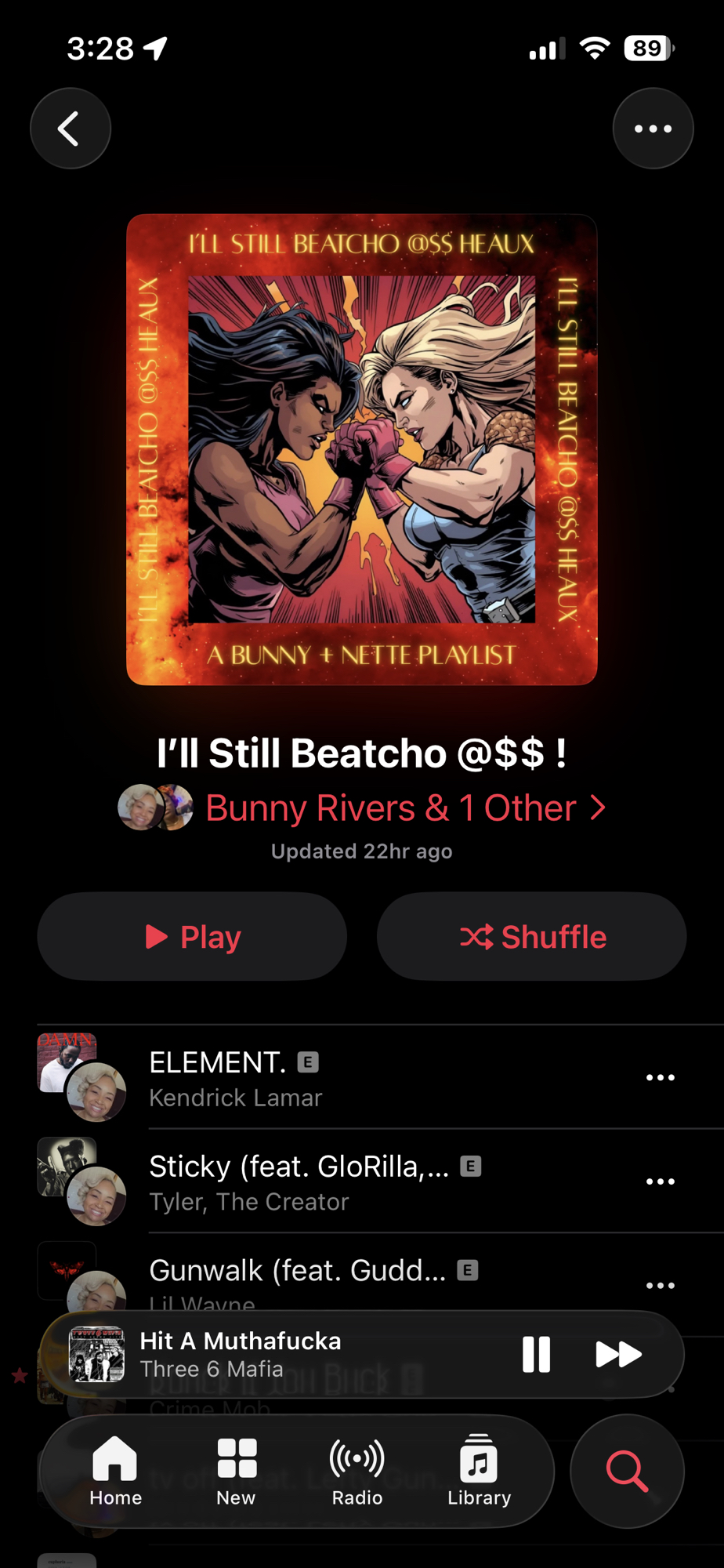Viewport: 724px width, 1568px height.
Task: Skip to the next track
Action: [618, 1354]
